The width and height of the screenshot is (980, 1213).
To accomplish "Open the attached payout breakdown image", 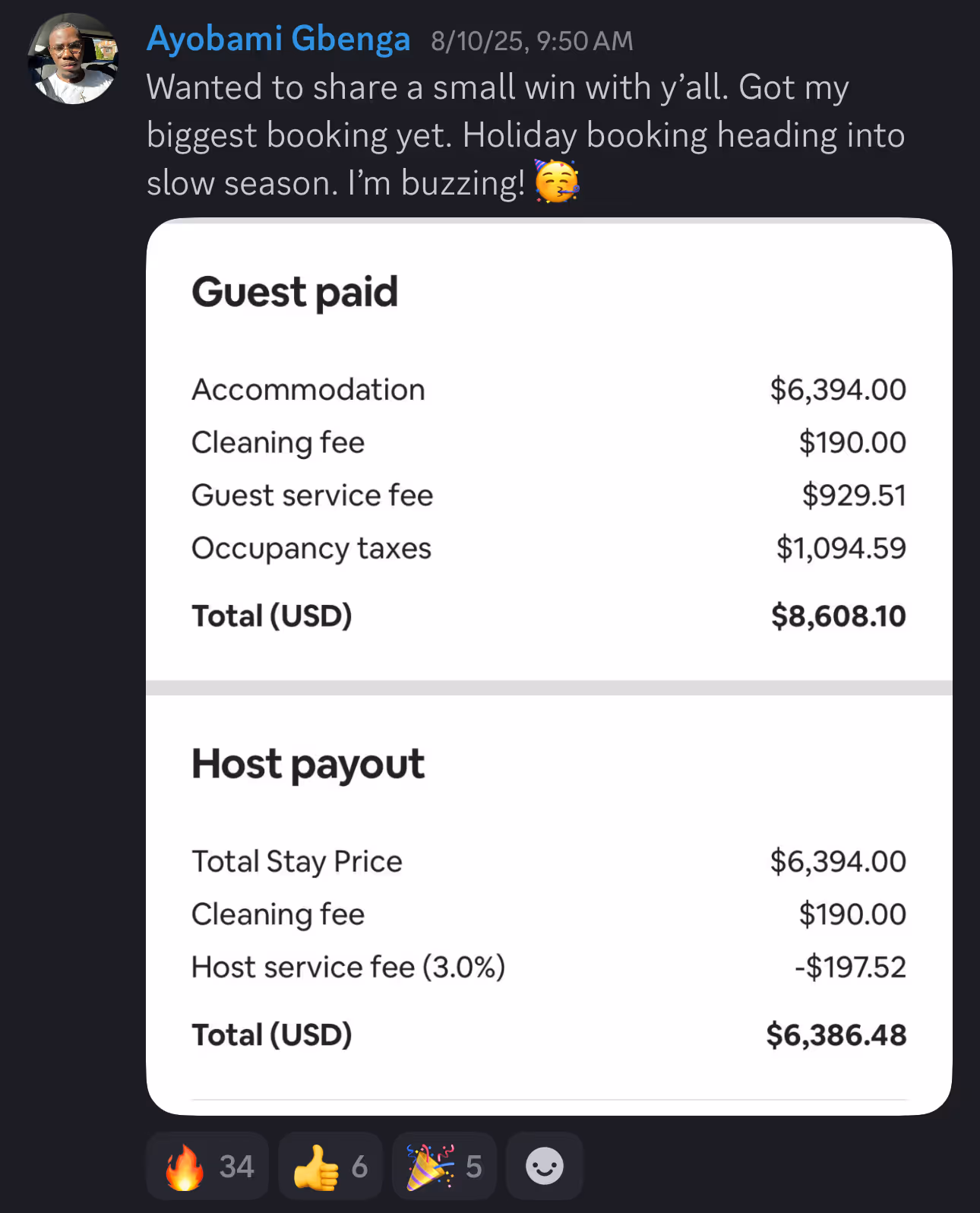I will click(548, 667).
